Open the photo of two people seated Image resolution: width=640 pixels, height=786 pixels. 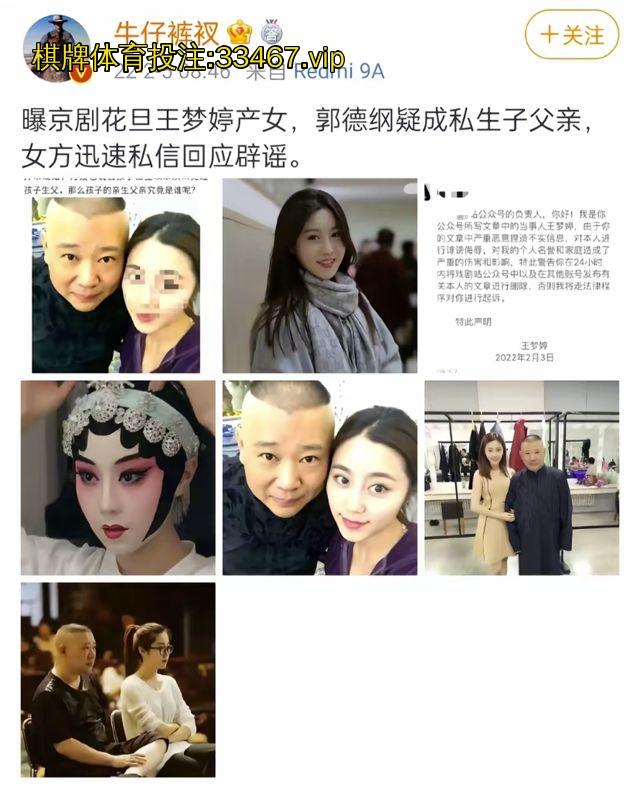118,680
